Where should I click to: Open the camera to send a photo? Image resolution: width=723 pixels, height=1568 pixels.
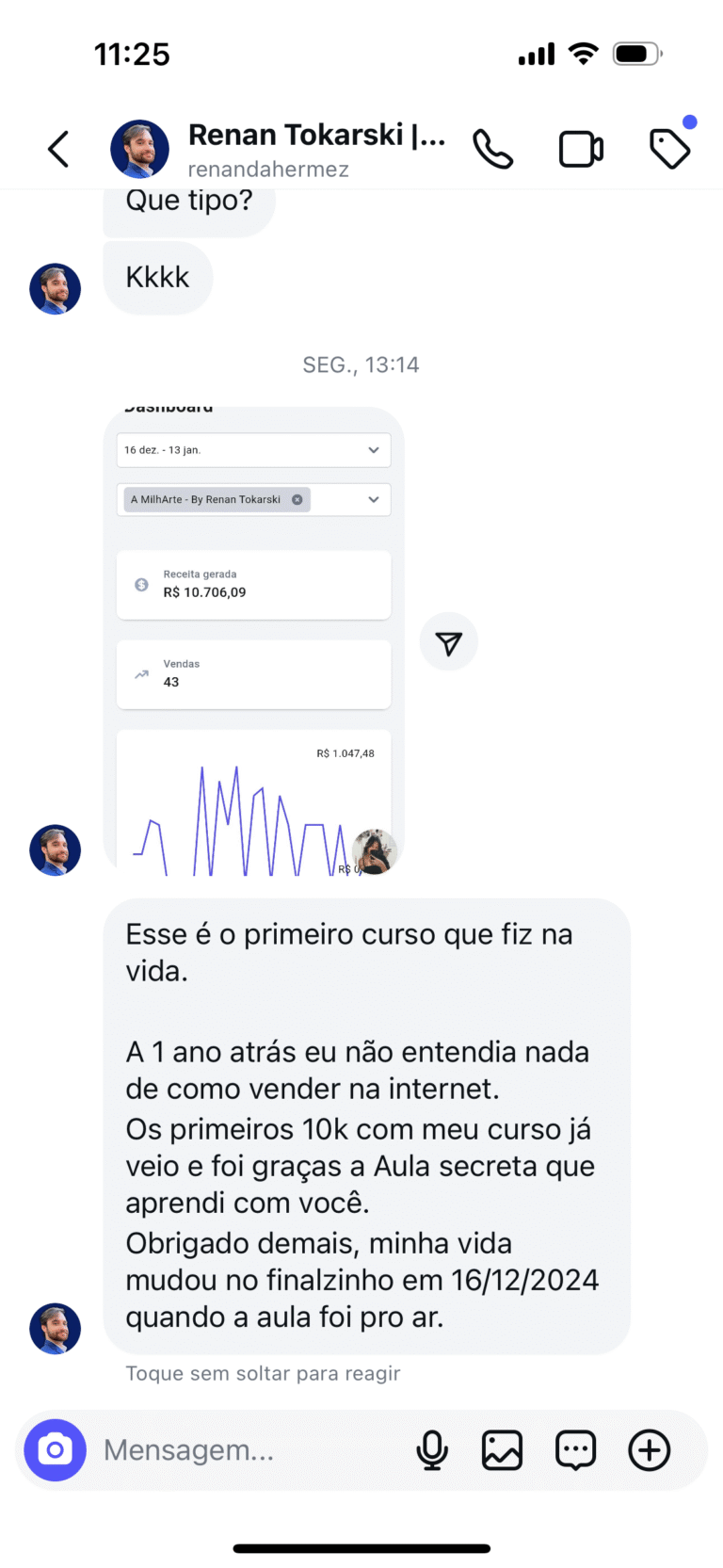pos(56,1449)
